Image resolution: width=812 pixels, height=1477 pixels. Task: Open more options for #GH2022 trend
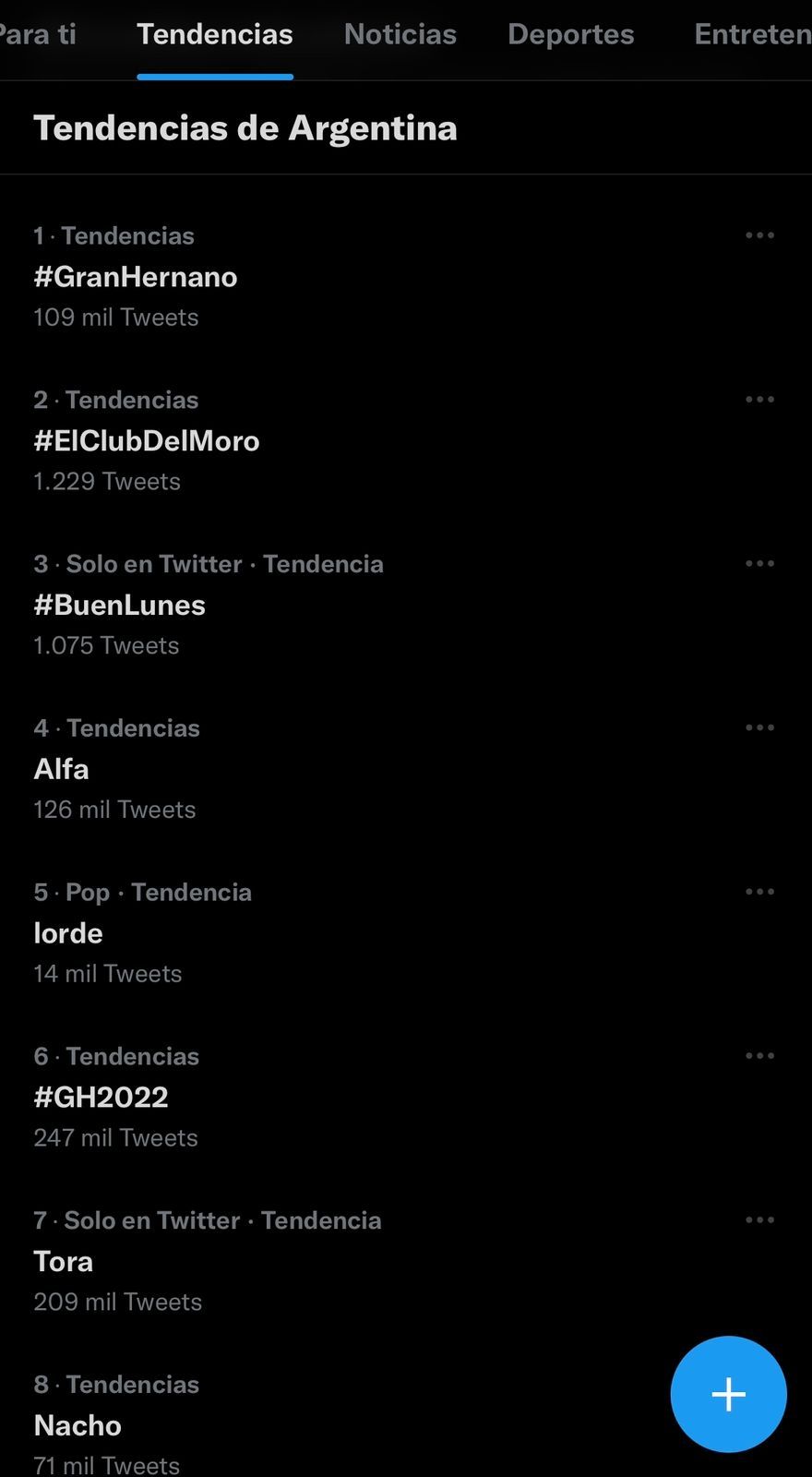click(x=759, y=1055)
